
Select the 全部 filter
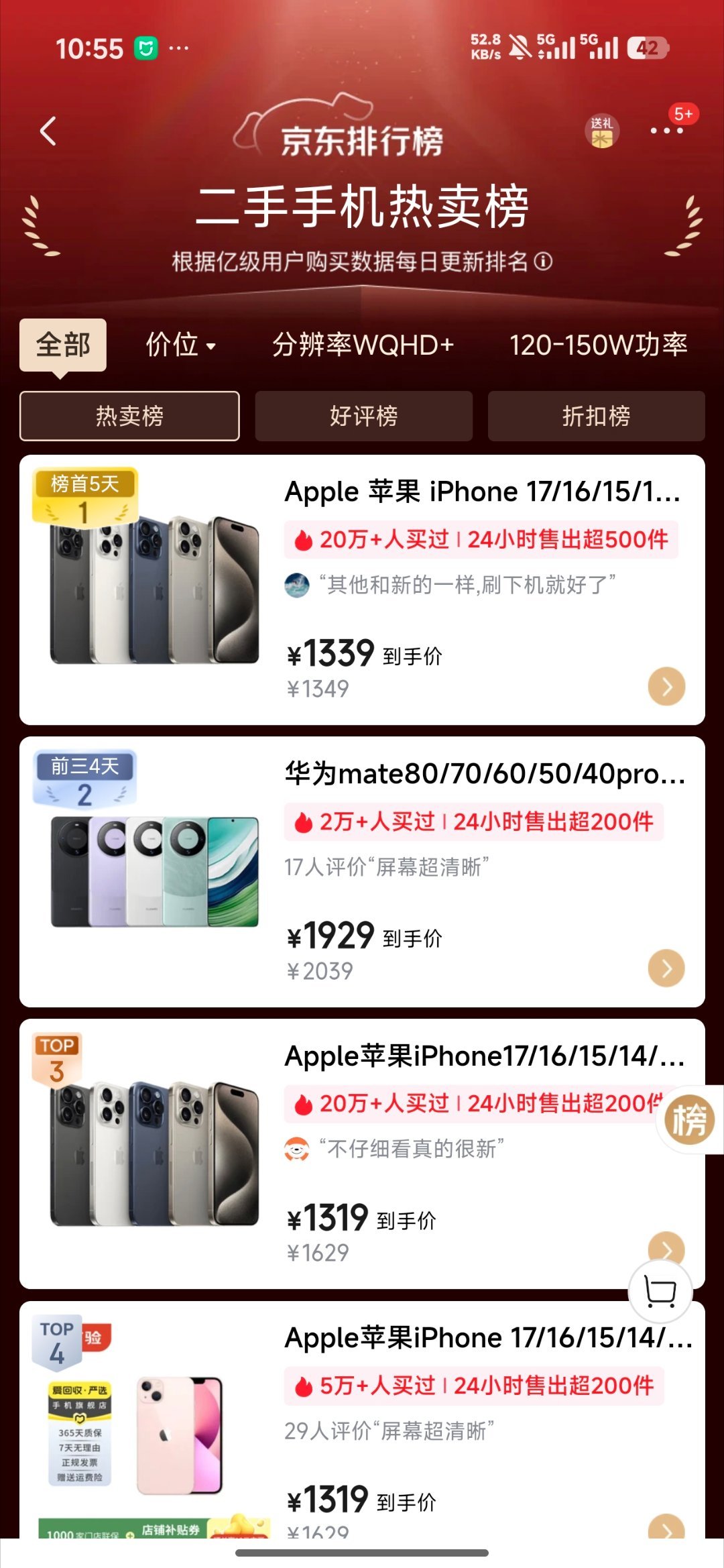[64, 345]
